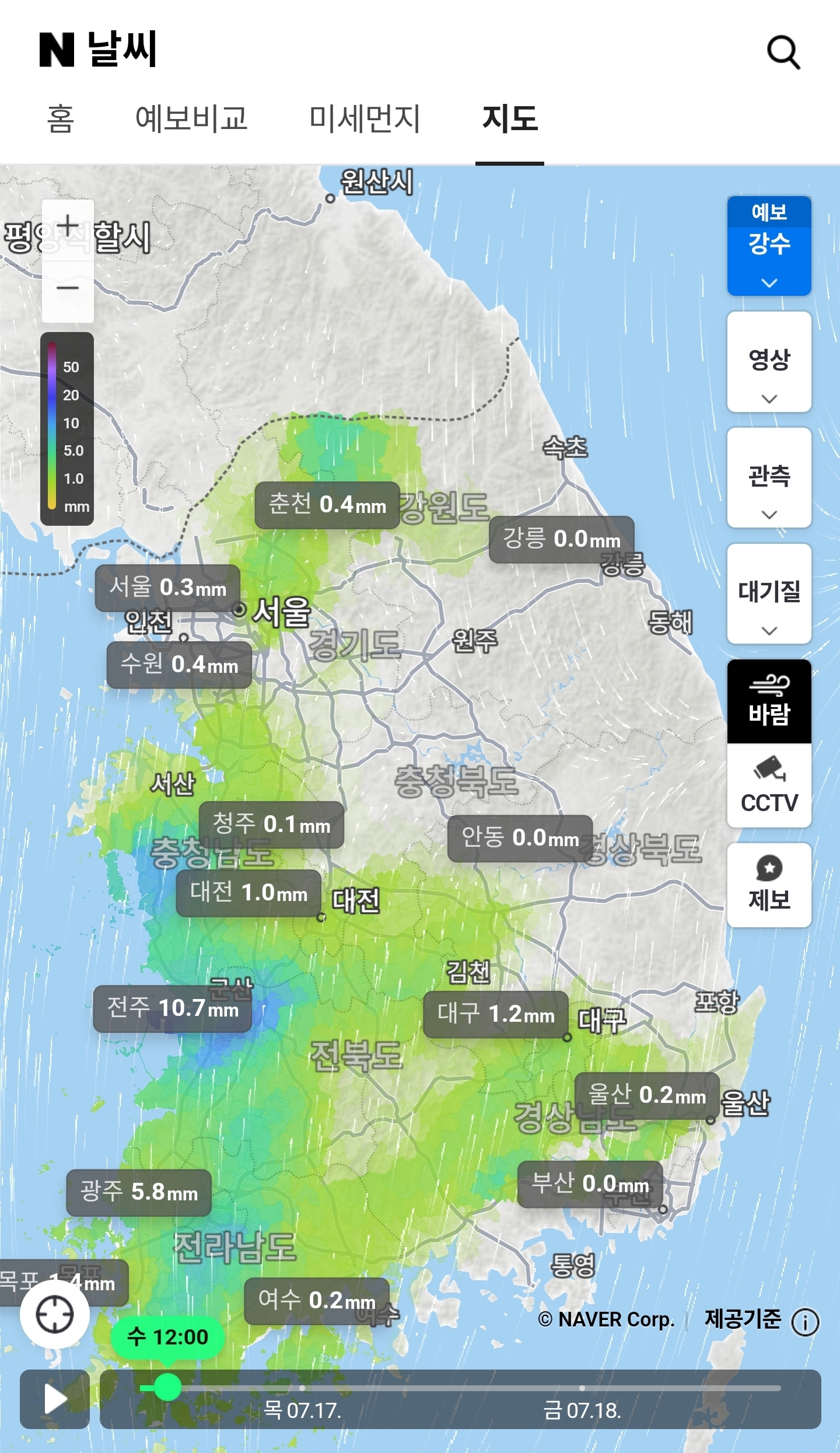The width and height of the screenshot is (840, 1453).
Task: Select the 전주 10.7mm rainfall label
Action: pos(173,1008)
